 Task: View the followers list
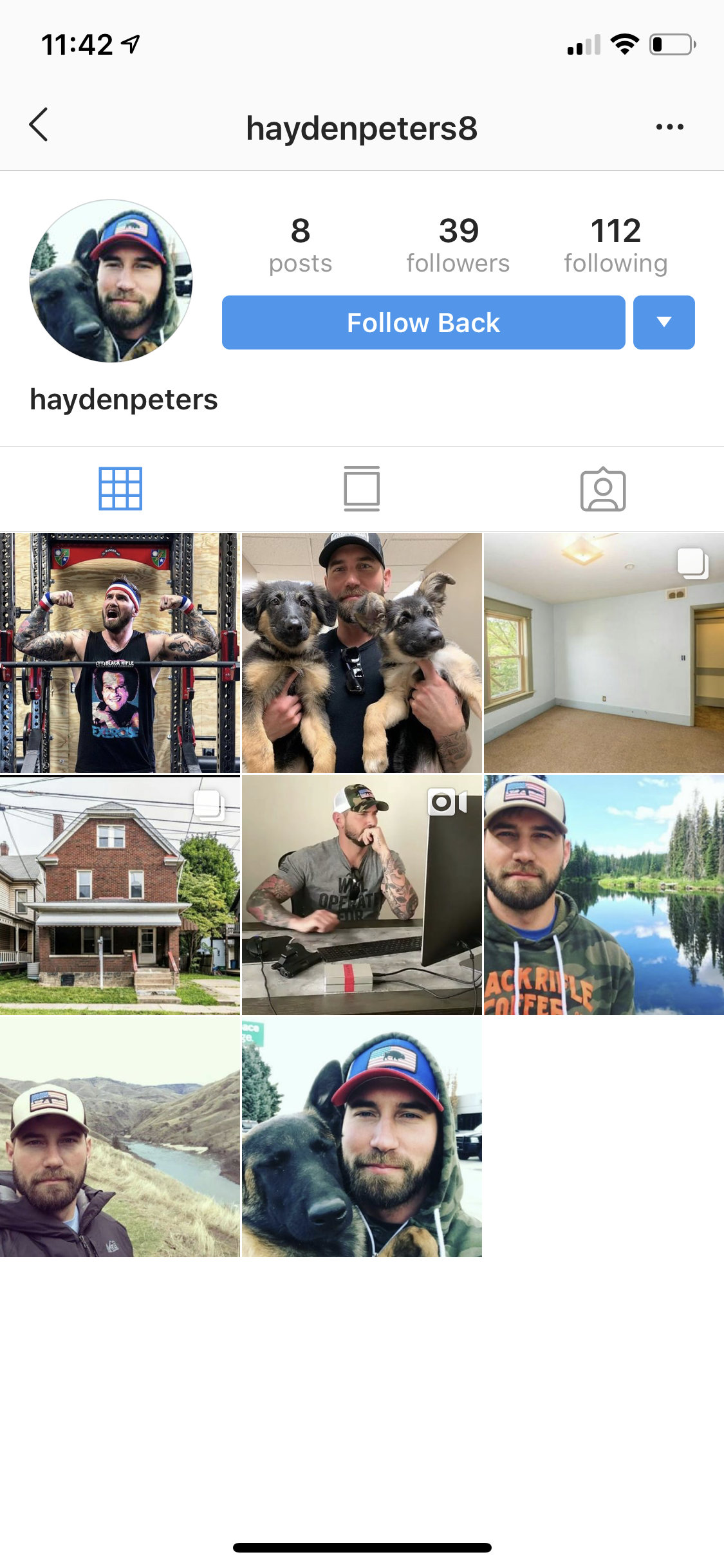458,245
